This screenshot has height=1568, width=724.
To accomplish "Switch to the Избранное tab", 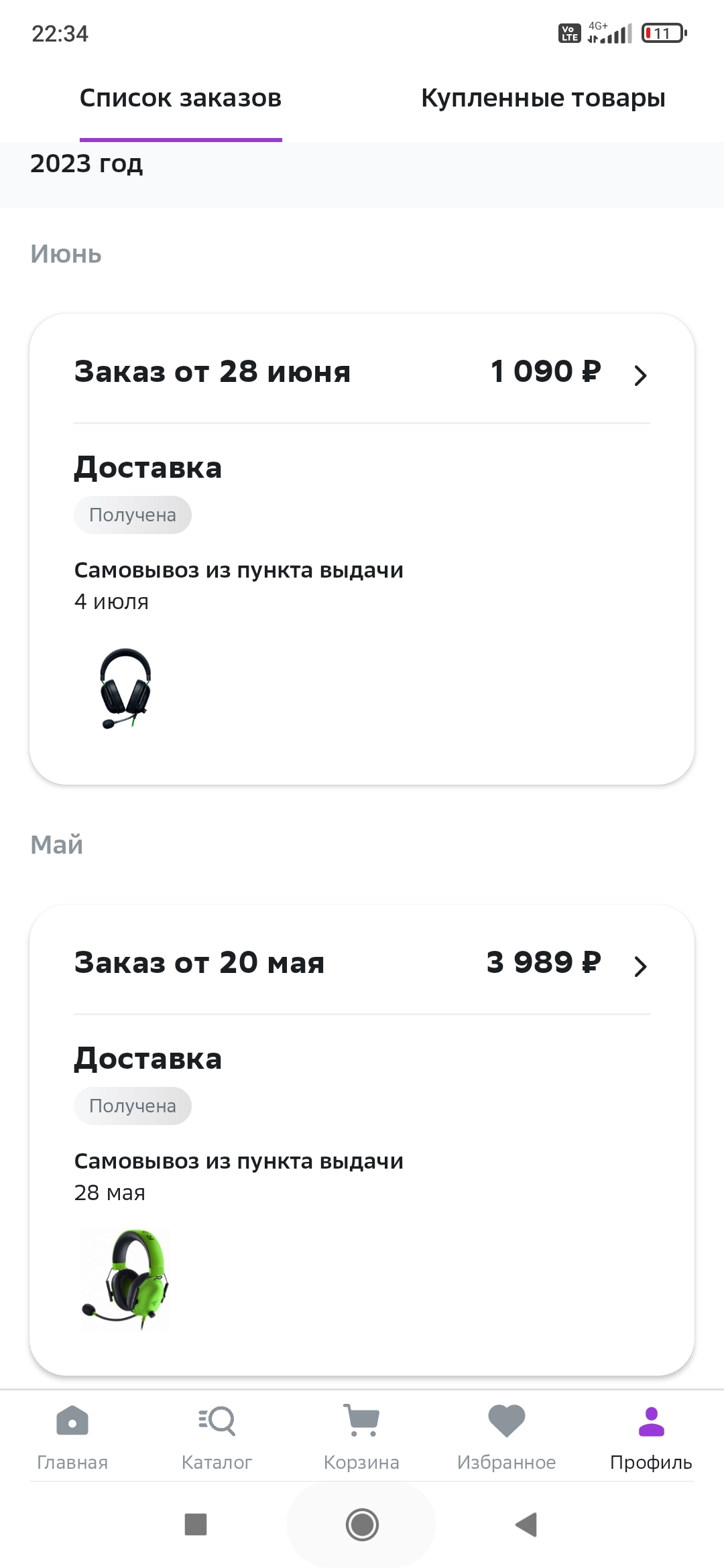I will [x=506, y=1436].
